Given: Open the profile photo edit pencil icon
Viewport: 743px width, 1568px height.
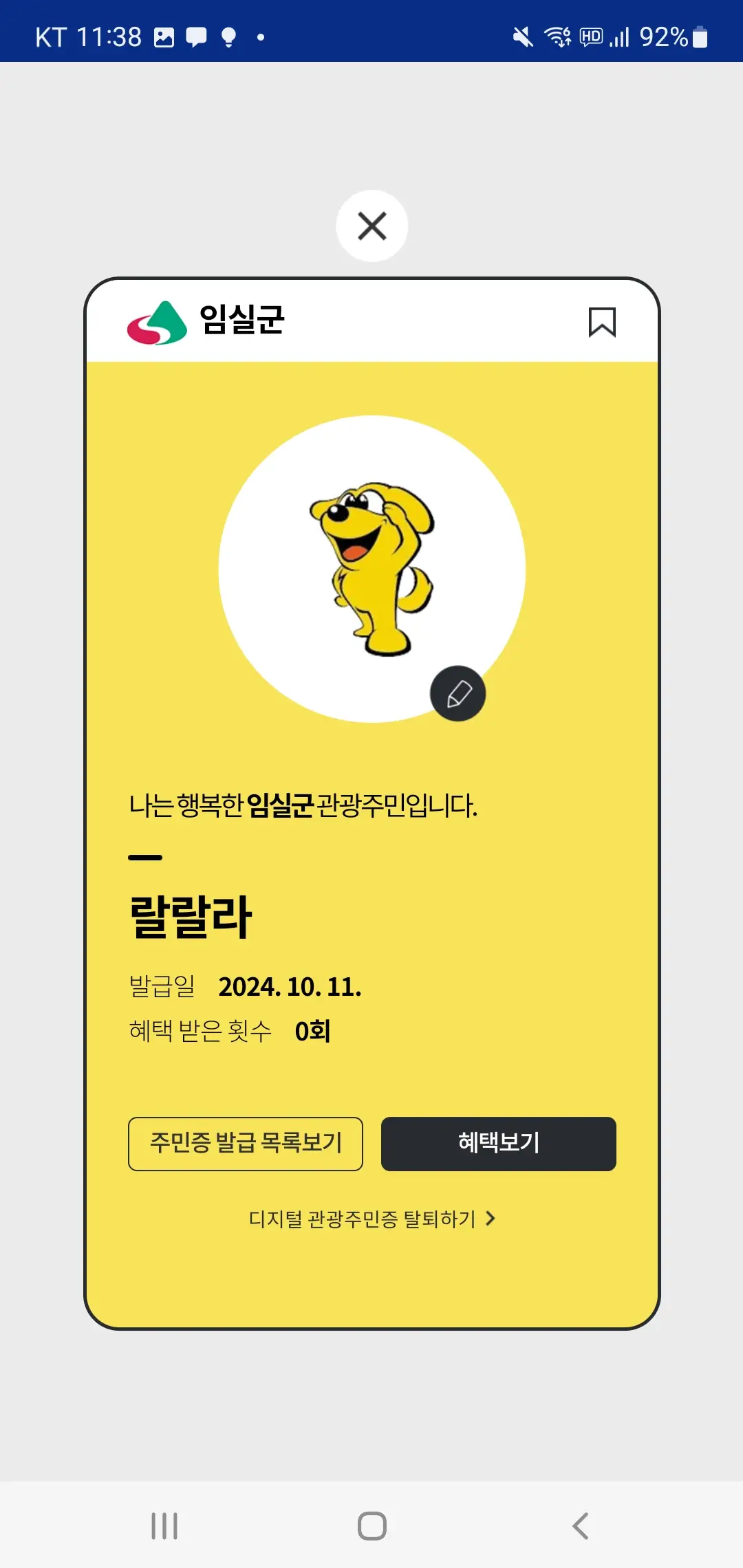Looking at the screenshot, I should coord(458,695).
